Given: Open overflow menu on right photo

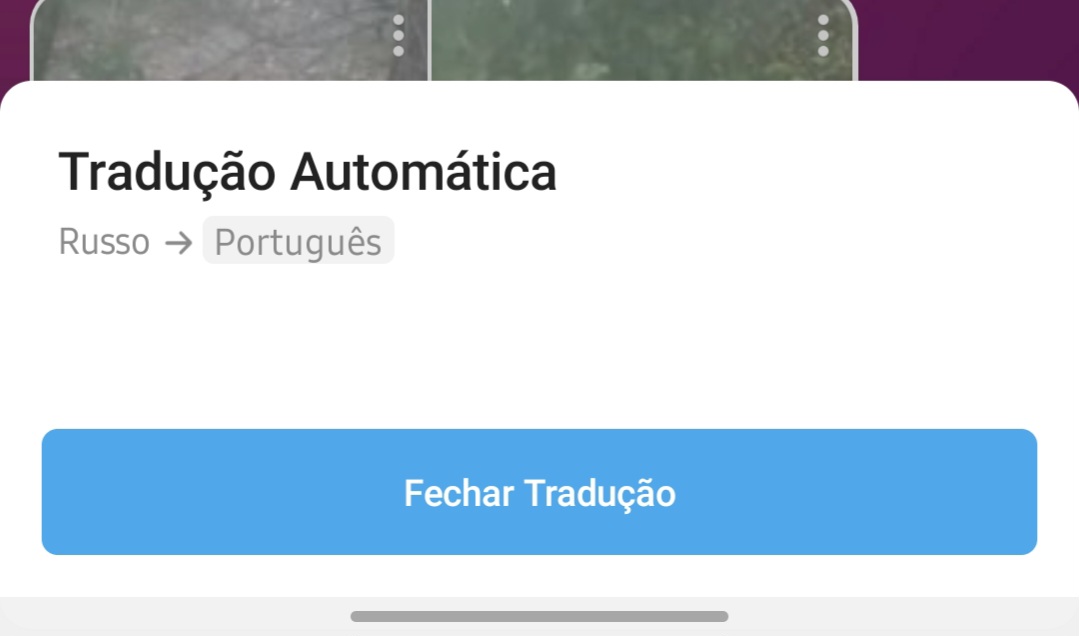Looking at the screenshot, I should [823, 36].
